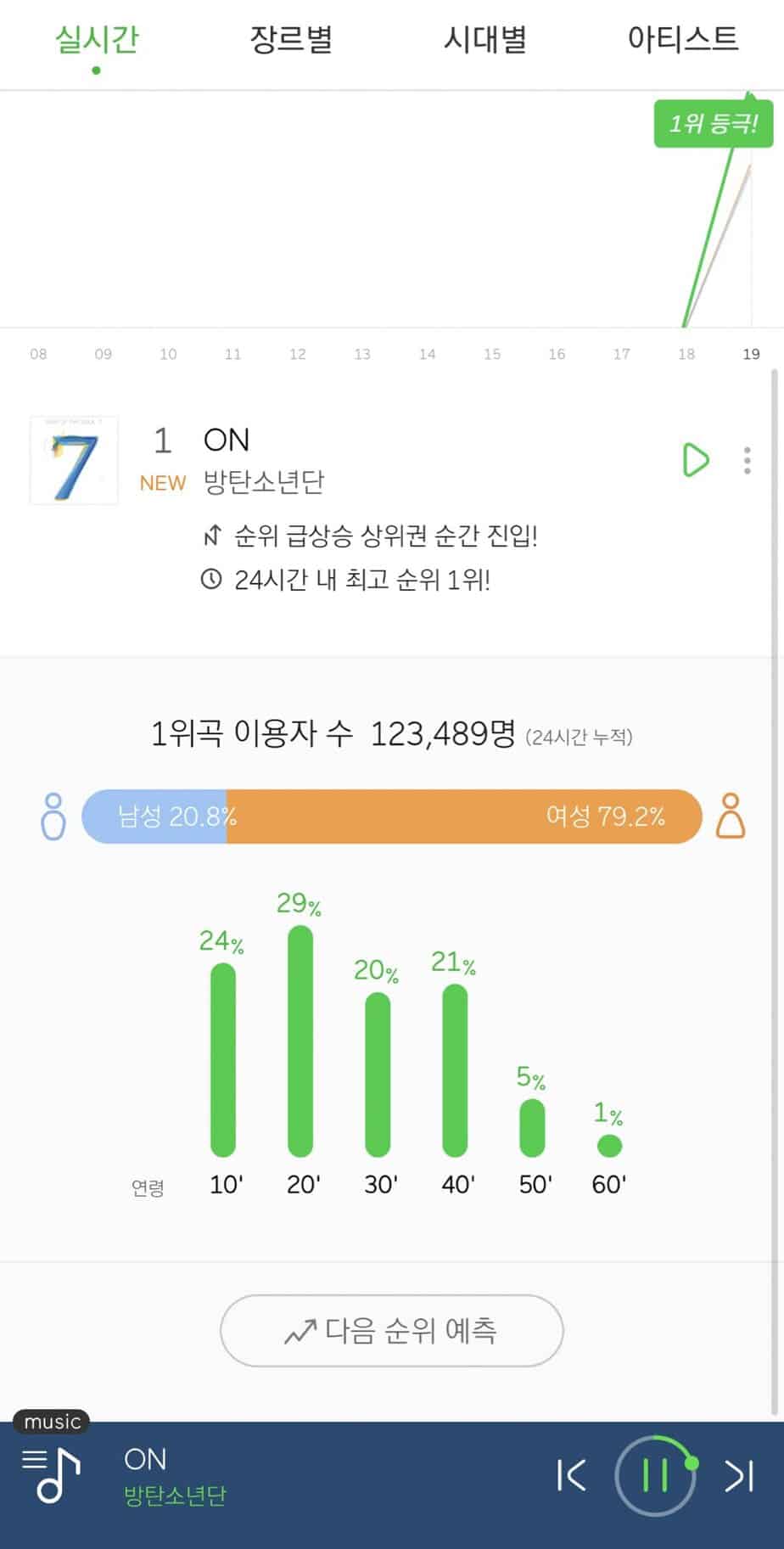Screen dimensions: 784x1549
Task: Skip to the next track
Action: [x=738, y=1476]
